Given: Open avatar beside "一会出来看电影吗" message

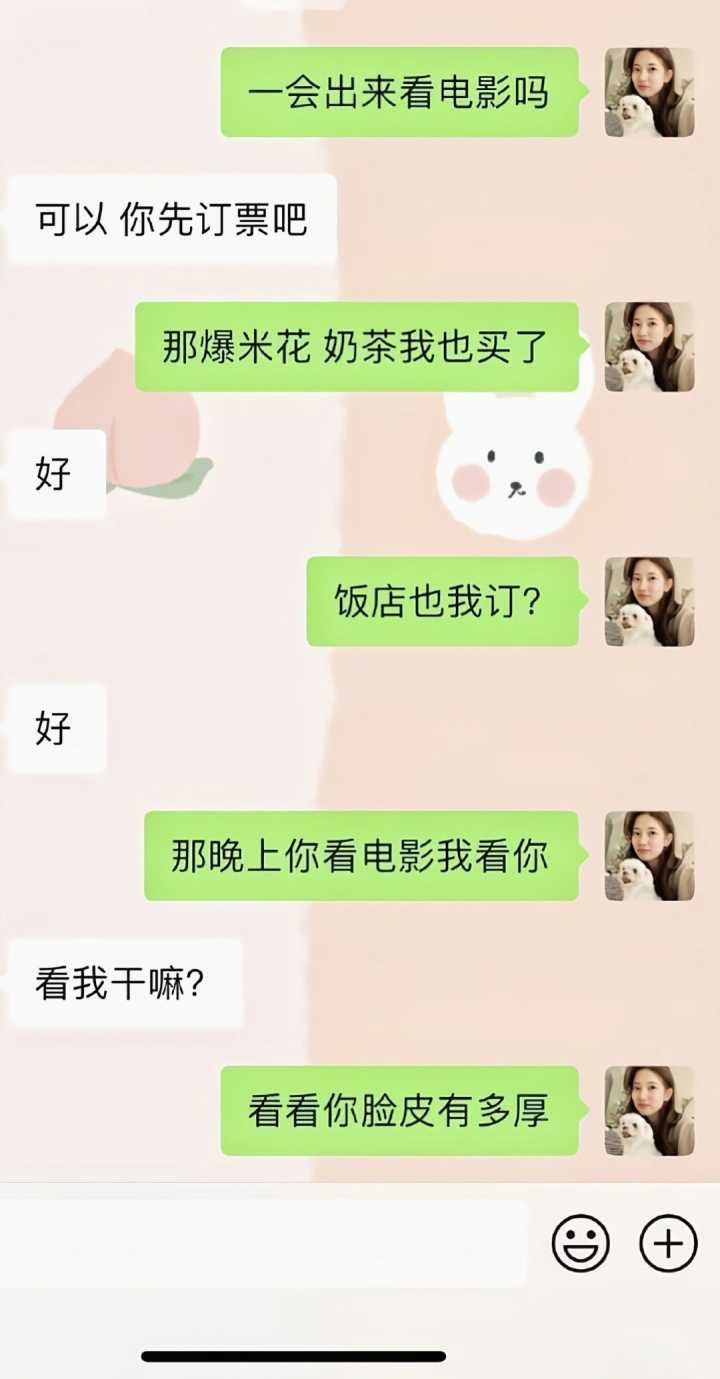Looking at the screenshot, I should pyautogui.click(x=649, y=92).
